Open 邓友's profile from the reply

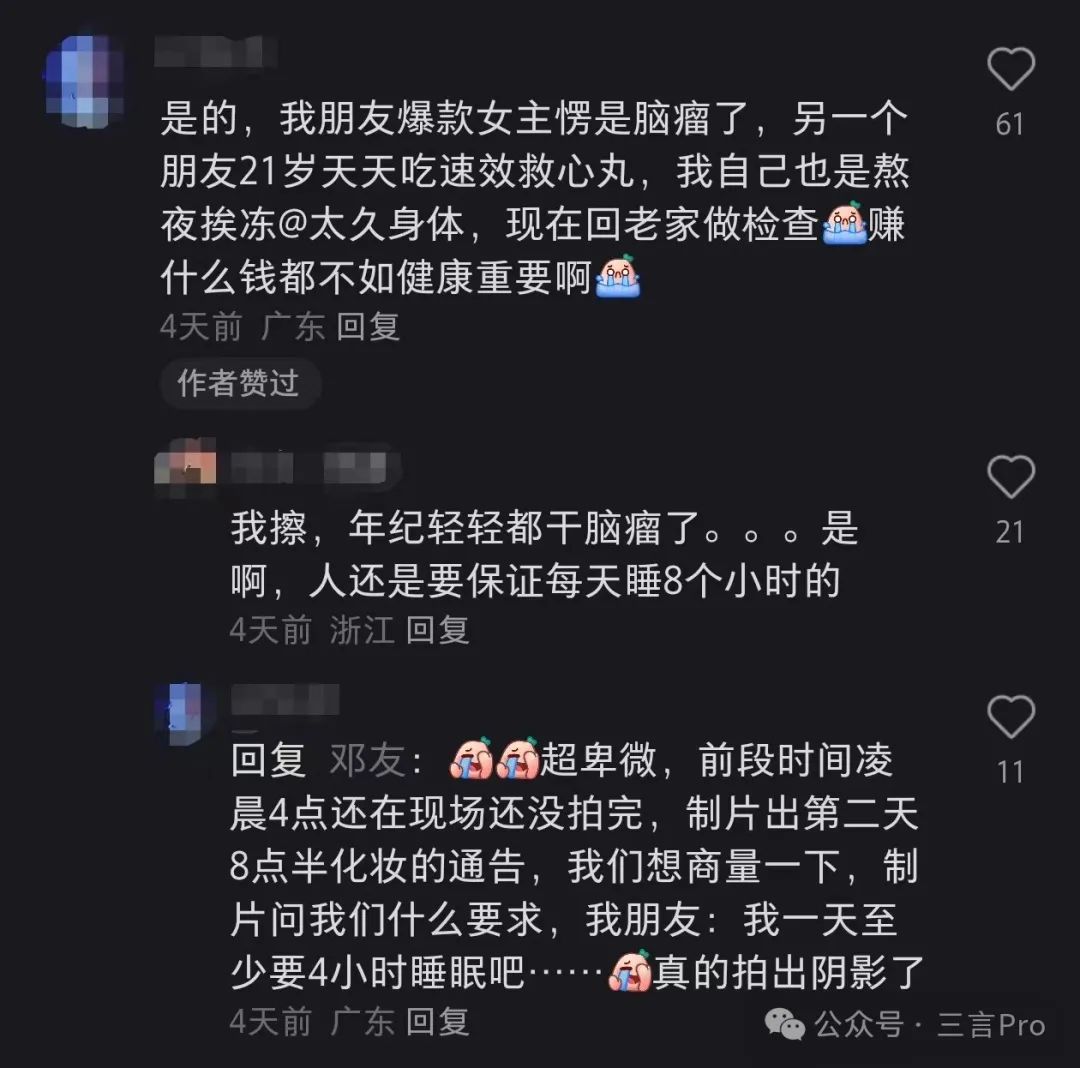click(x=366, y=761)
